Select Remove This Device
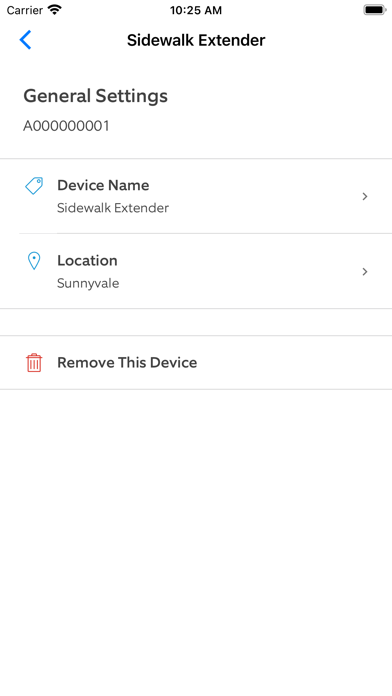 click(196, 363)
